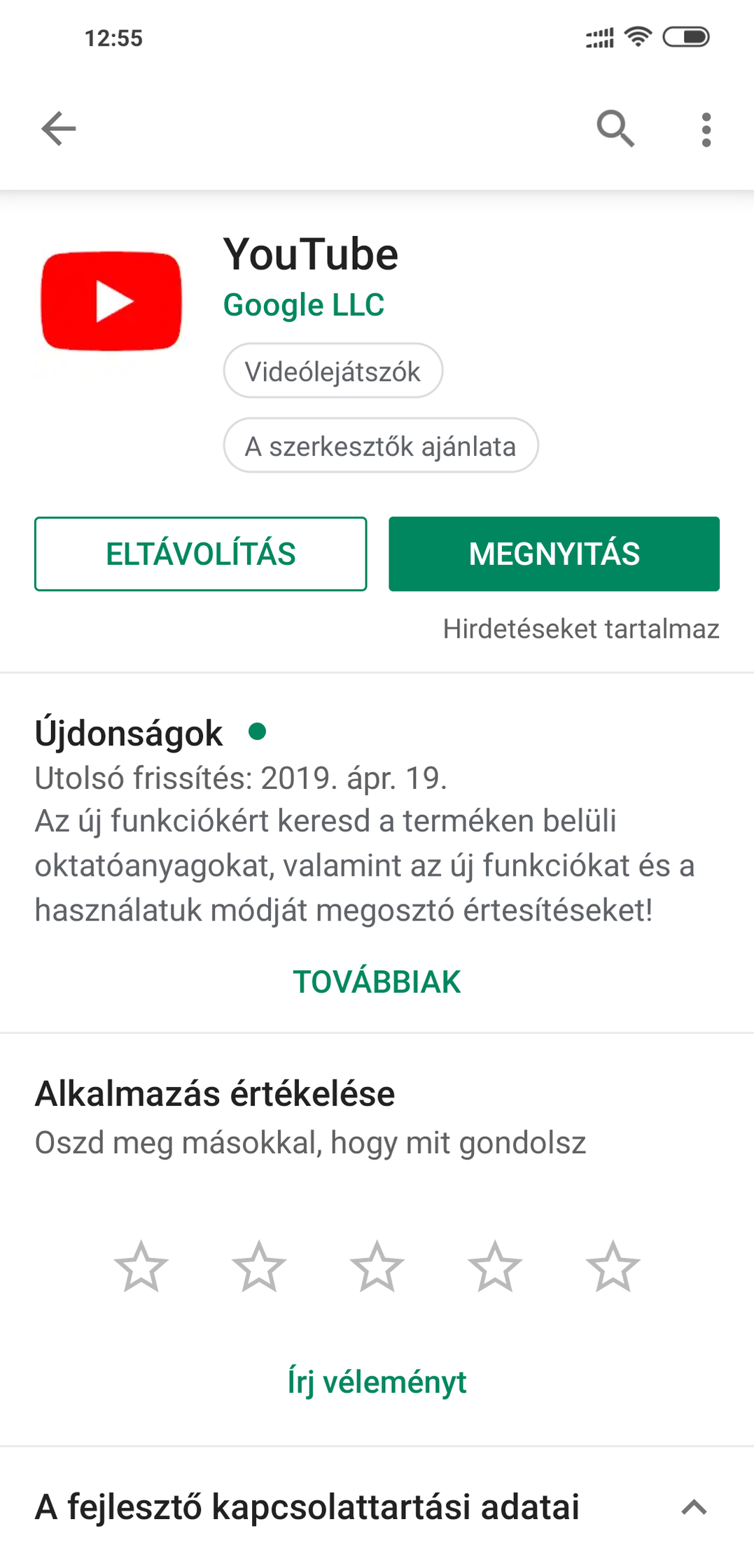Tap the ELTÁVOLÍTÁS button to uninstall
This screenshot has height=1568, width=754.
coord(201,554)
